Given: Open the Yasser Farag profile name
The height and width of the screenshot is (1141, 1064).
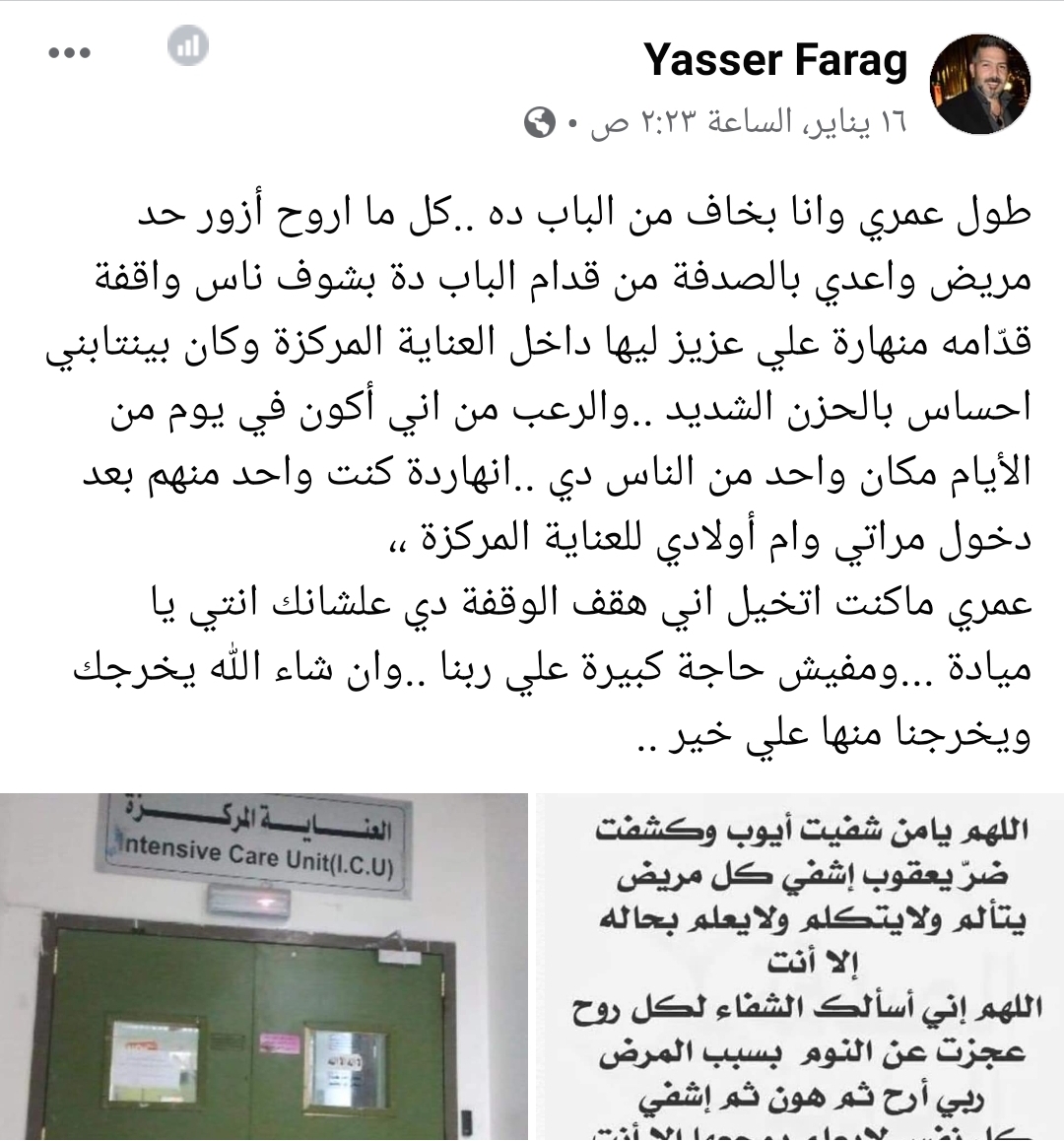Looking at the screenshot, I should tap(775, 61).
